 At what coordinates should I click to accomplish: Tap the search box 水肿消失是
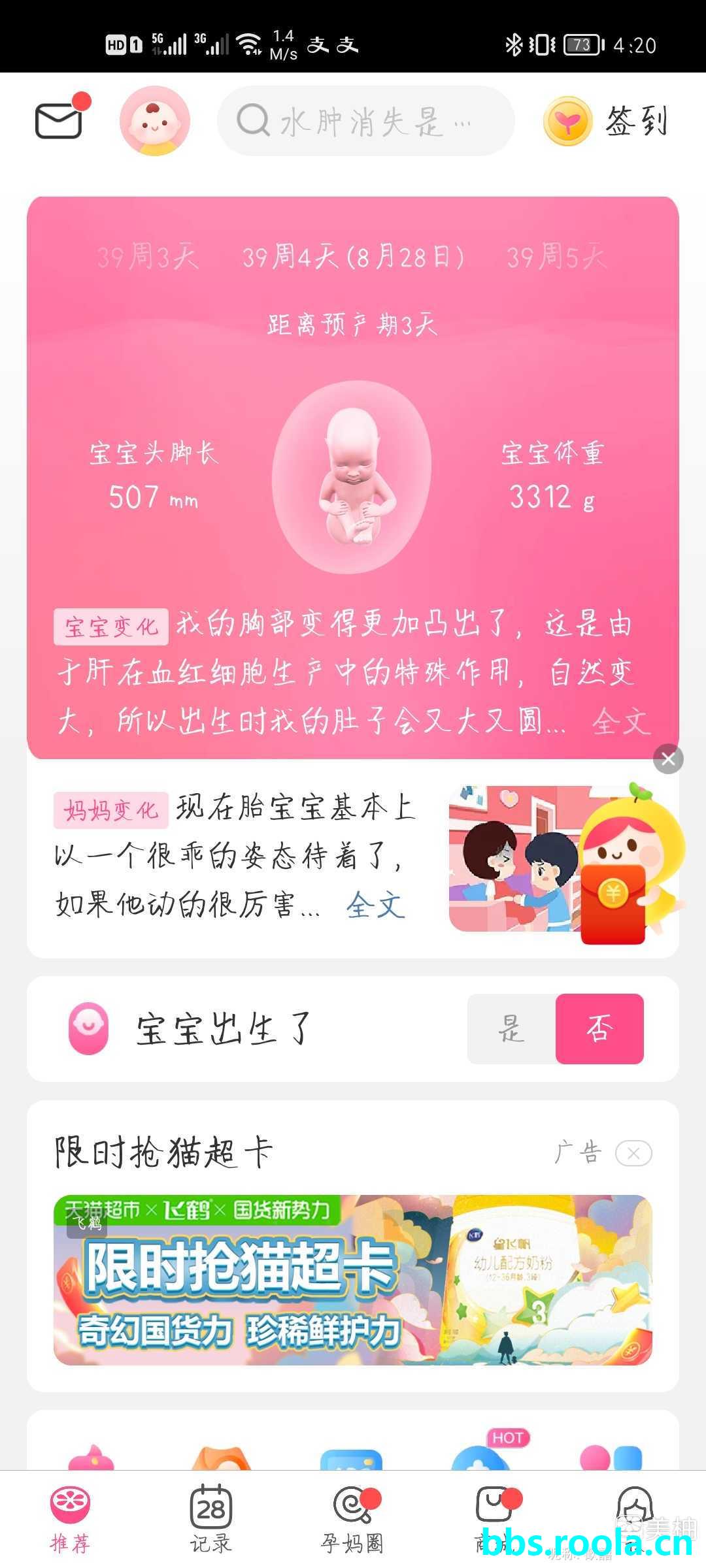[365, 121]
